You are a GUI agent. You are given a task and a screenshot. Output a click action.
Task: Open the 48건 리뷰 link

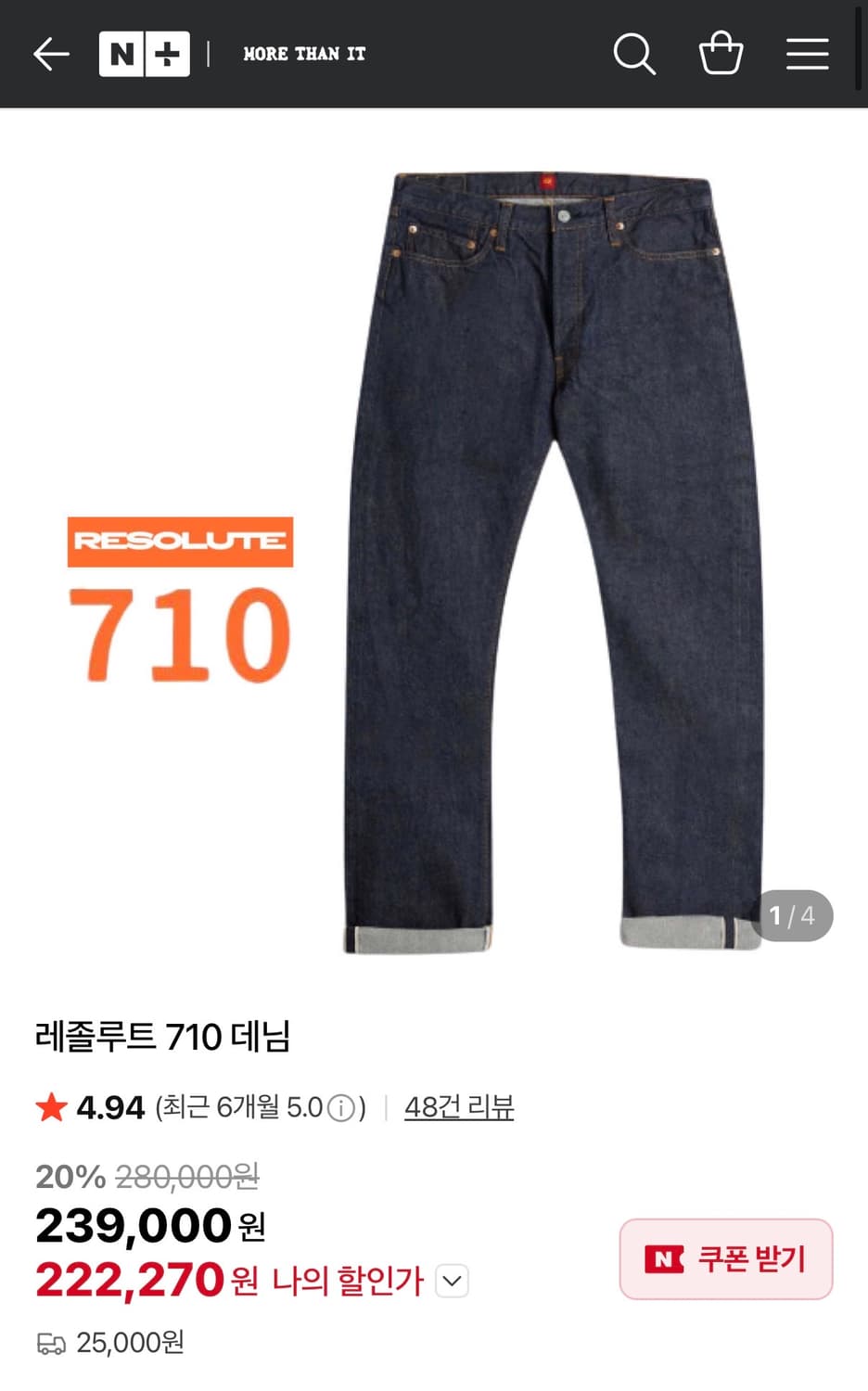point(458,1106)
